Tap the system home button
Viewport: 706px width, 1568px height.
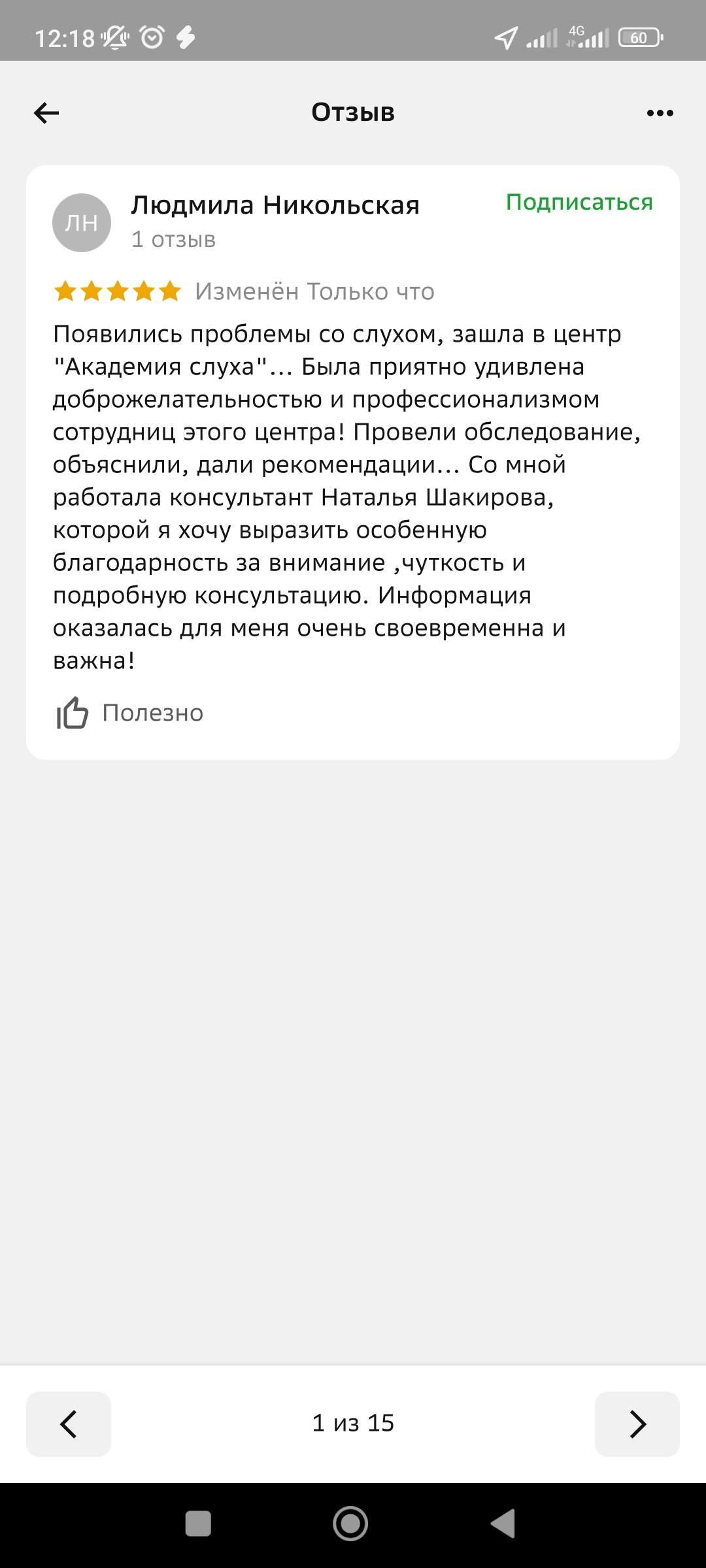click(x=350, y=1524)
